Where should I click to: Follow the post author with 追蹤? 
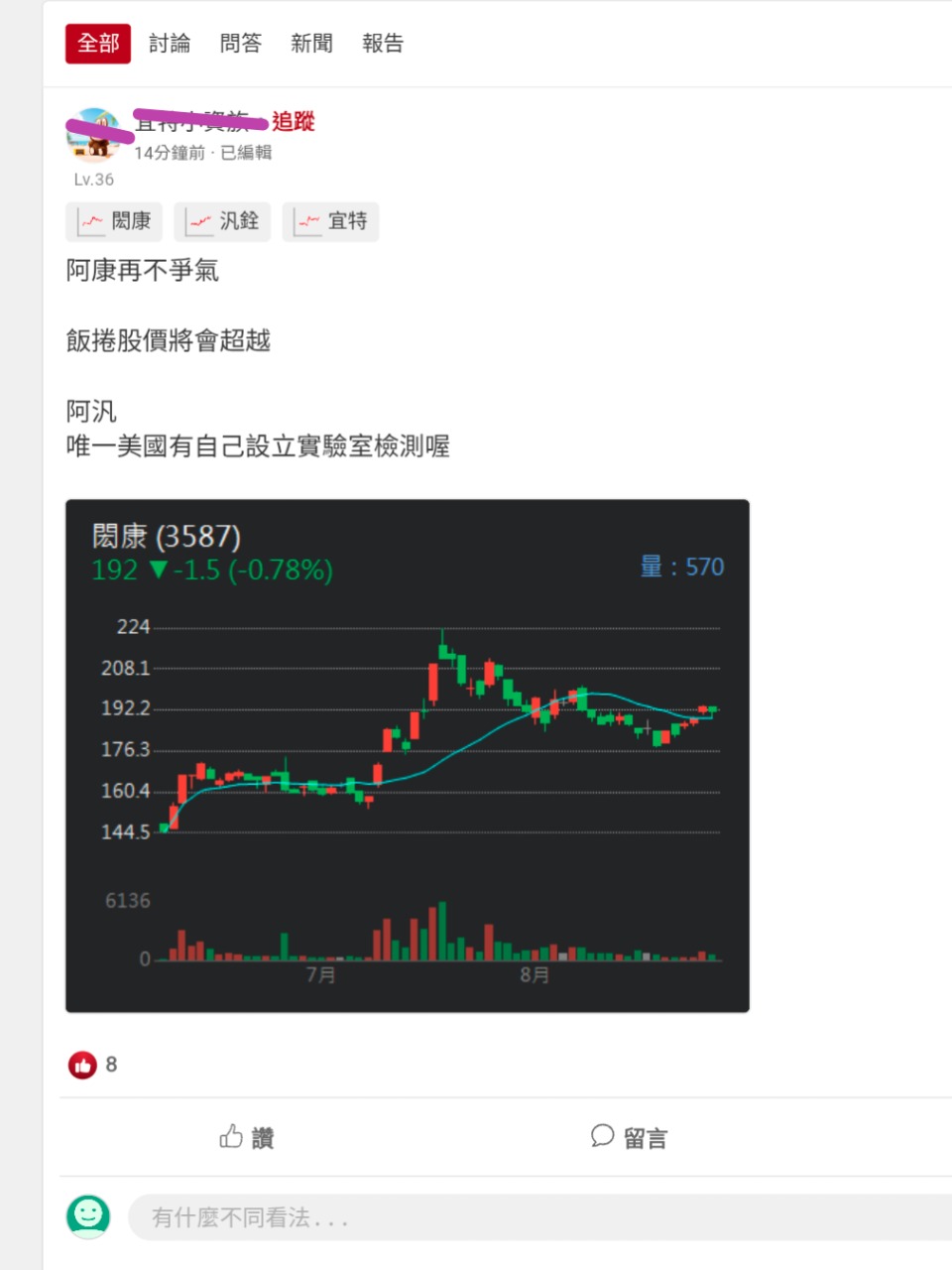click(x=294, y=121)
